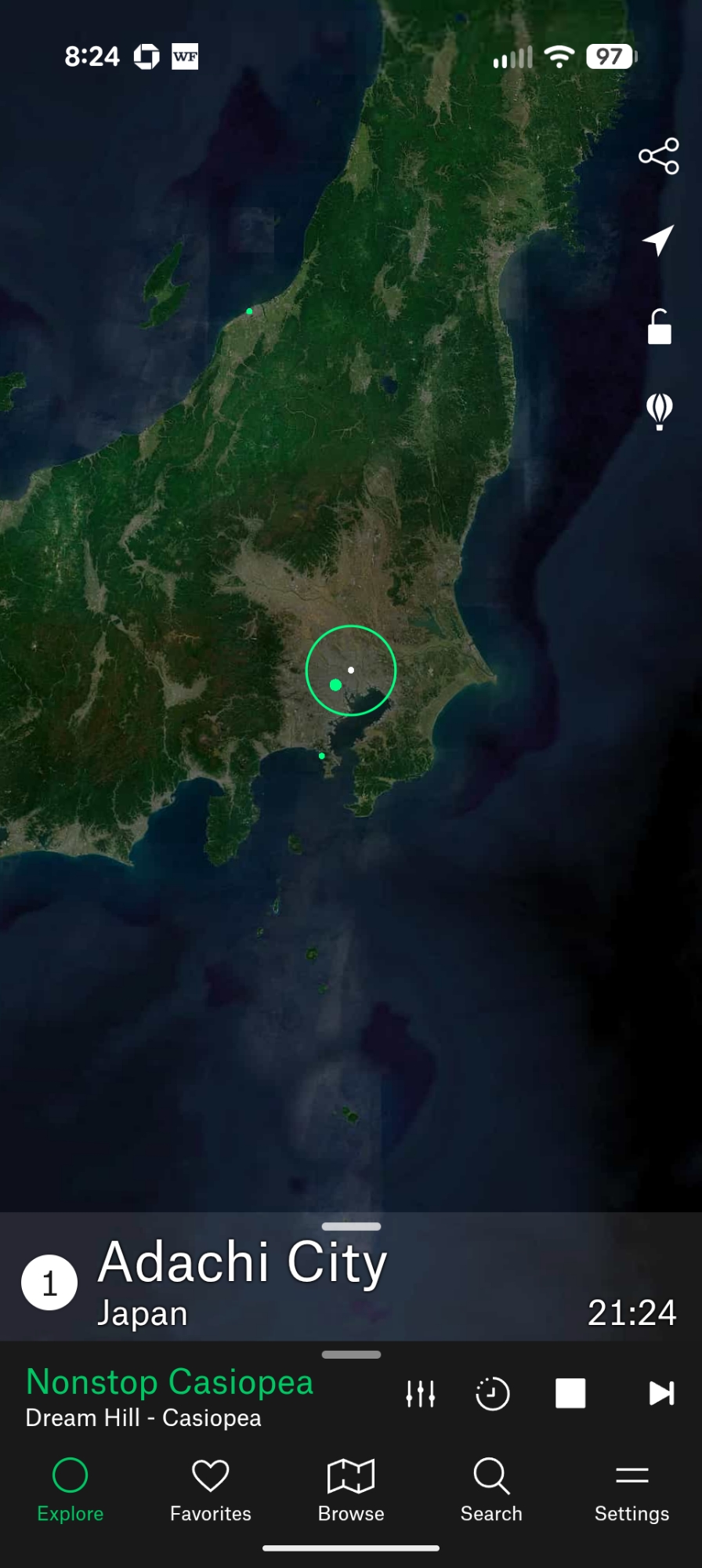The height and width of the screenshot is (1568, 702).
Task: Select the Explore tab
Action: click(x=71, y=1490)
